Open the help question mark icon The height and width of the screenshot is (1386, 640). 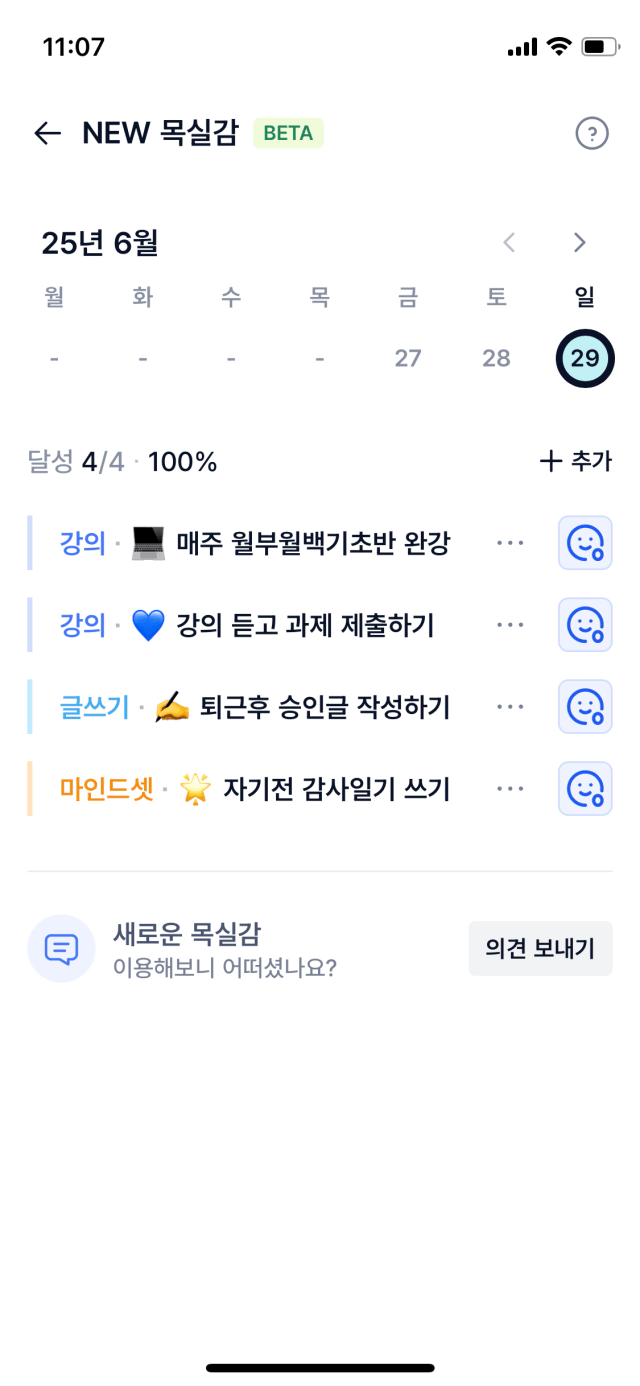[592, 133]
